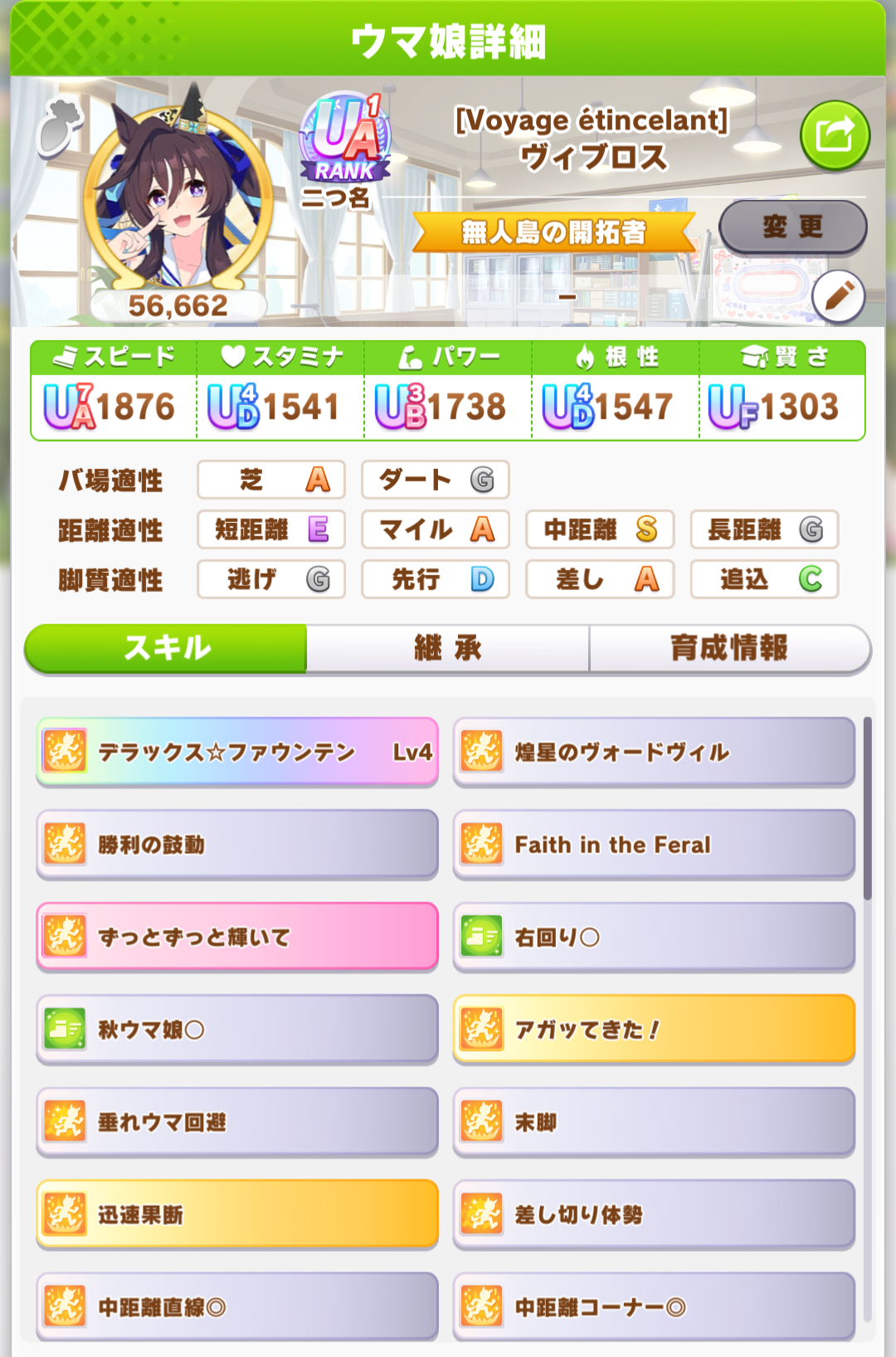896x1357 pixels.
Task: Tap the green share icon
Action: coord(835,135)
